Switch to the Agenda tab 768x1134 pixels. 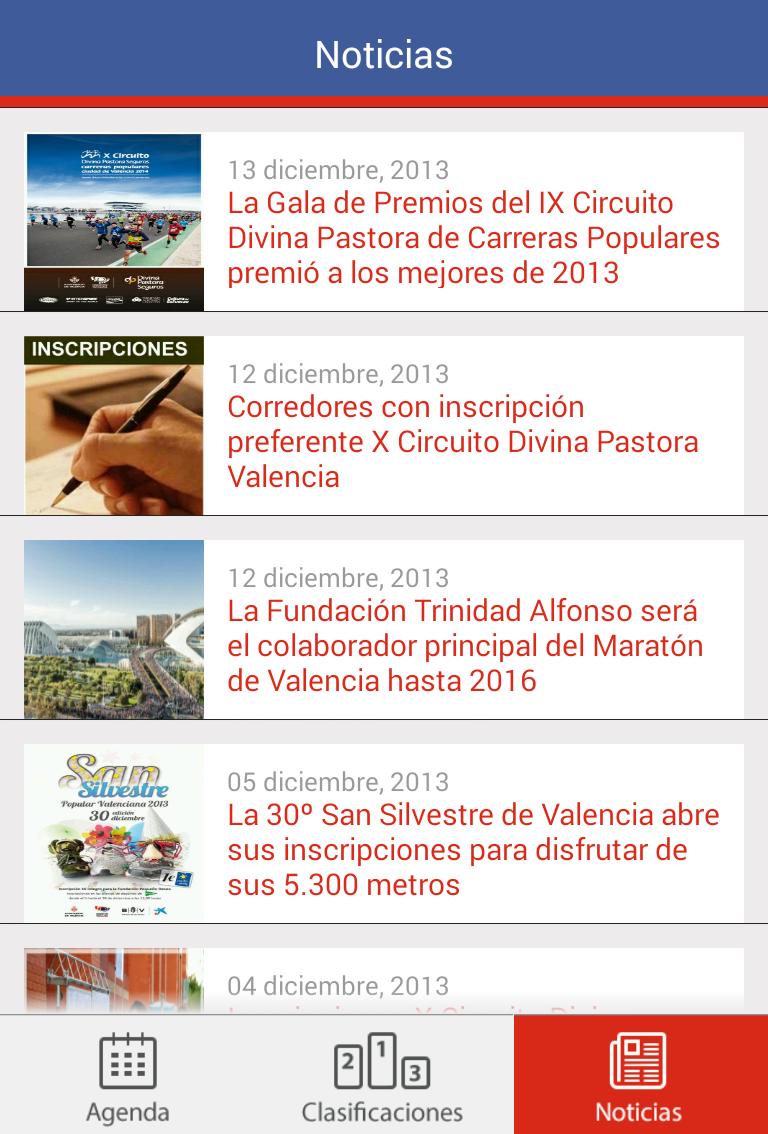pyautogui.click(x=128, y=1075)
